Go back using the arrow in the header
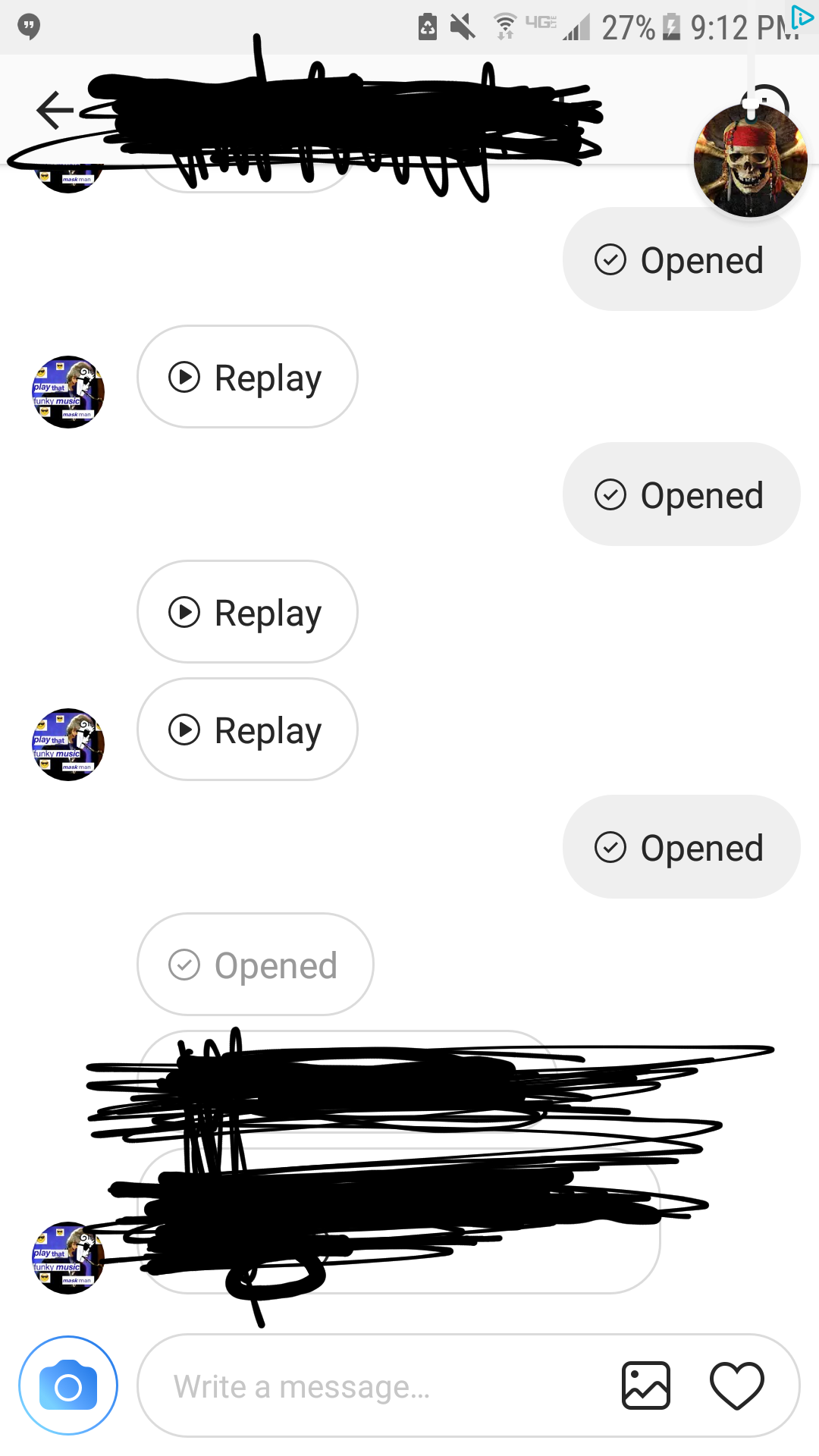 coord(55,111)
